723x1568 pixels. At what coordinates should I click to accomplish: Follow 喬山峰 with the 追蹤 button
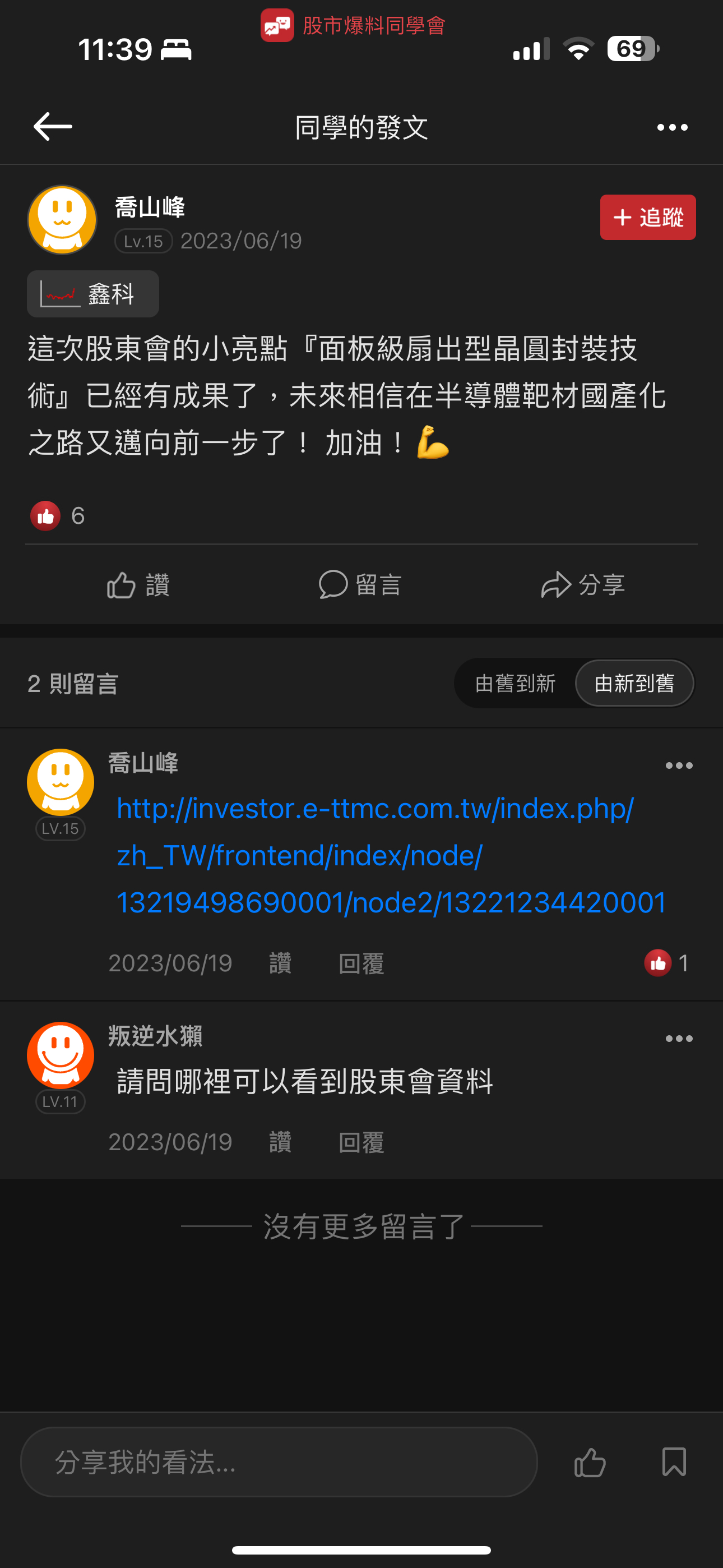click(x=647, y=217)
